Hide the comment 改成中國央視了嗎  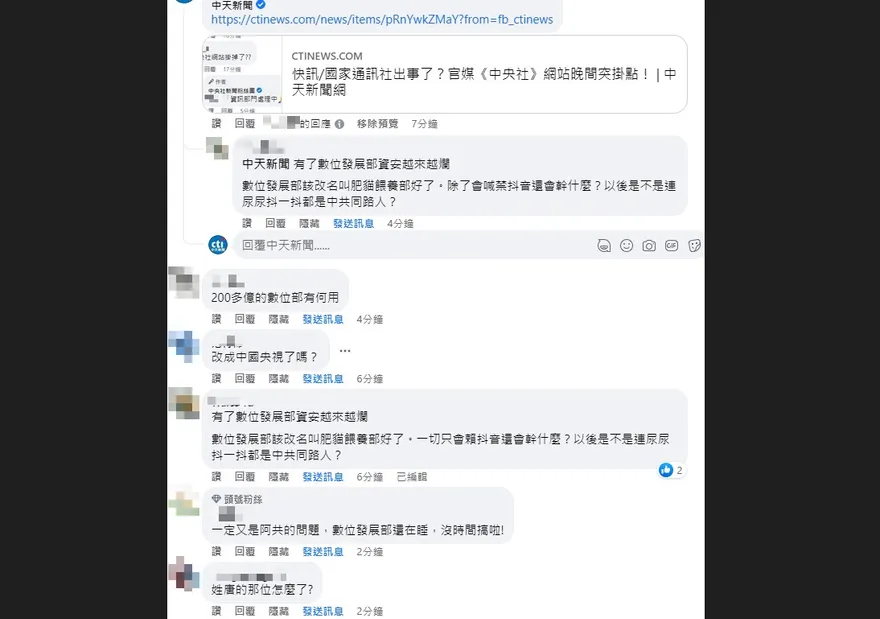[278, 380]
